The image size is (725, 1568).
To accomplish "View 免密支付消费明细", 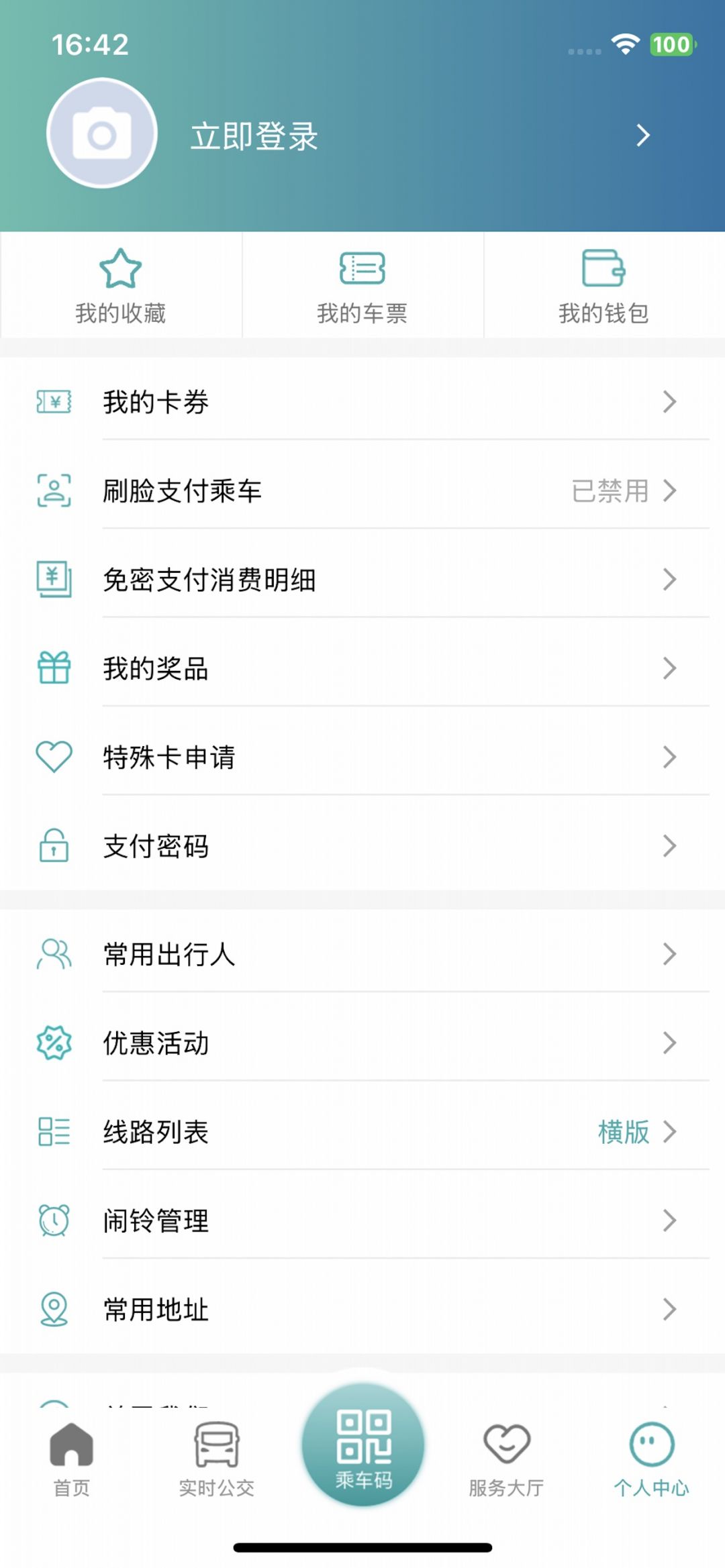I will (362, 580).
